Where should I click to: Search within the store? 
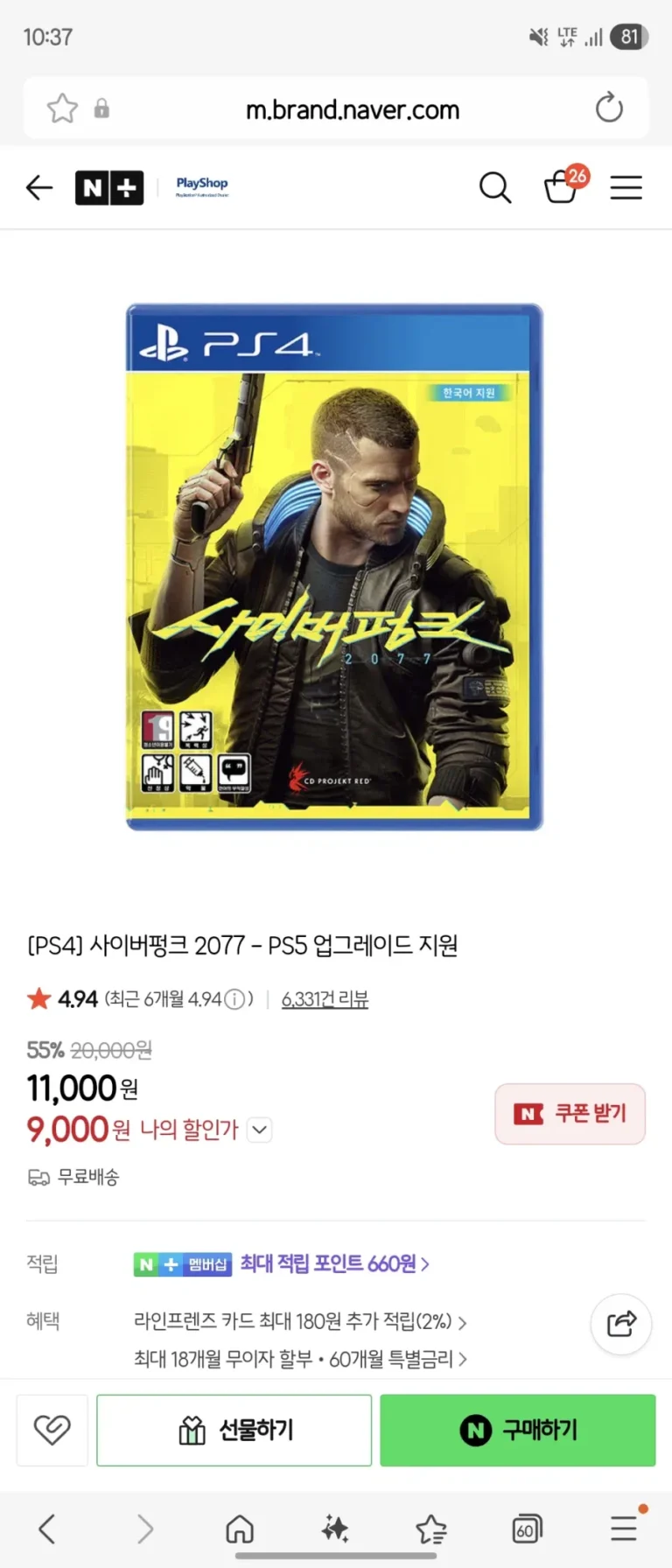tap(494, 187)
